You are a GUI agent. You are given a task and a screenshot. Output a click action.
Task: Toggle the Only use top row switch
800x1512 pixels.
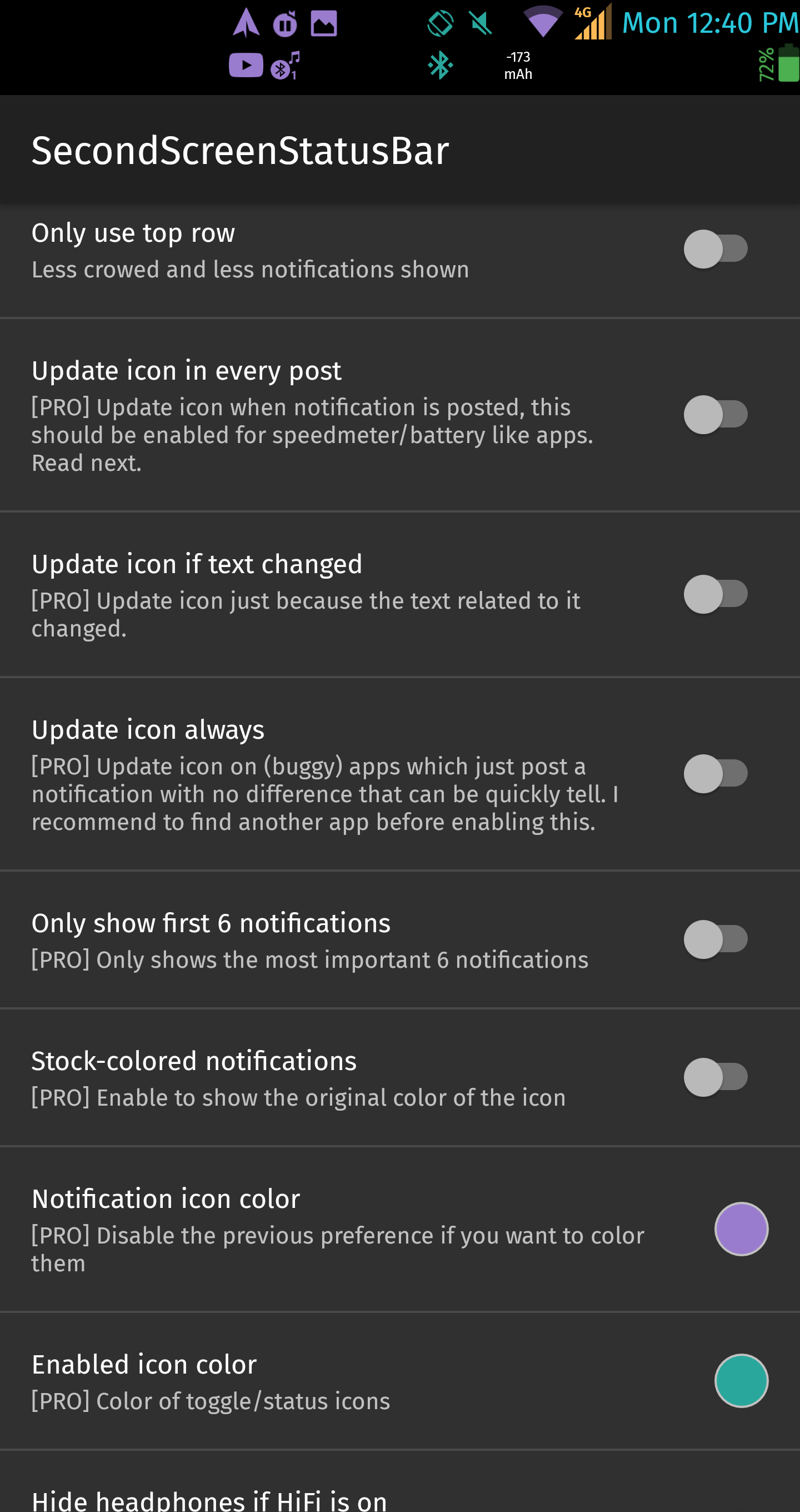point(716,249)
